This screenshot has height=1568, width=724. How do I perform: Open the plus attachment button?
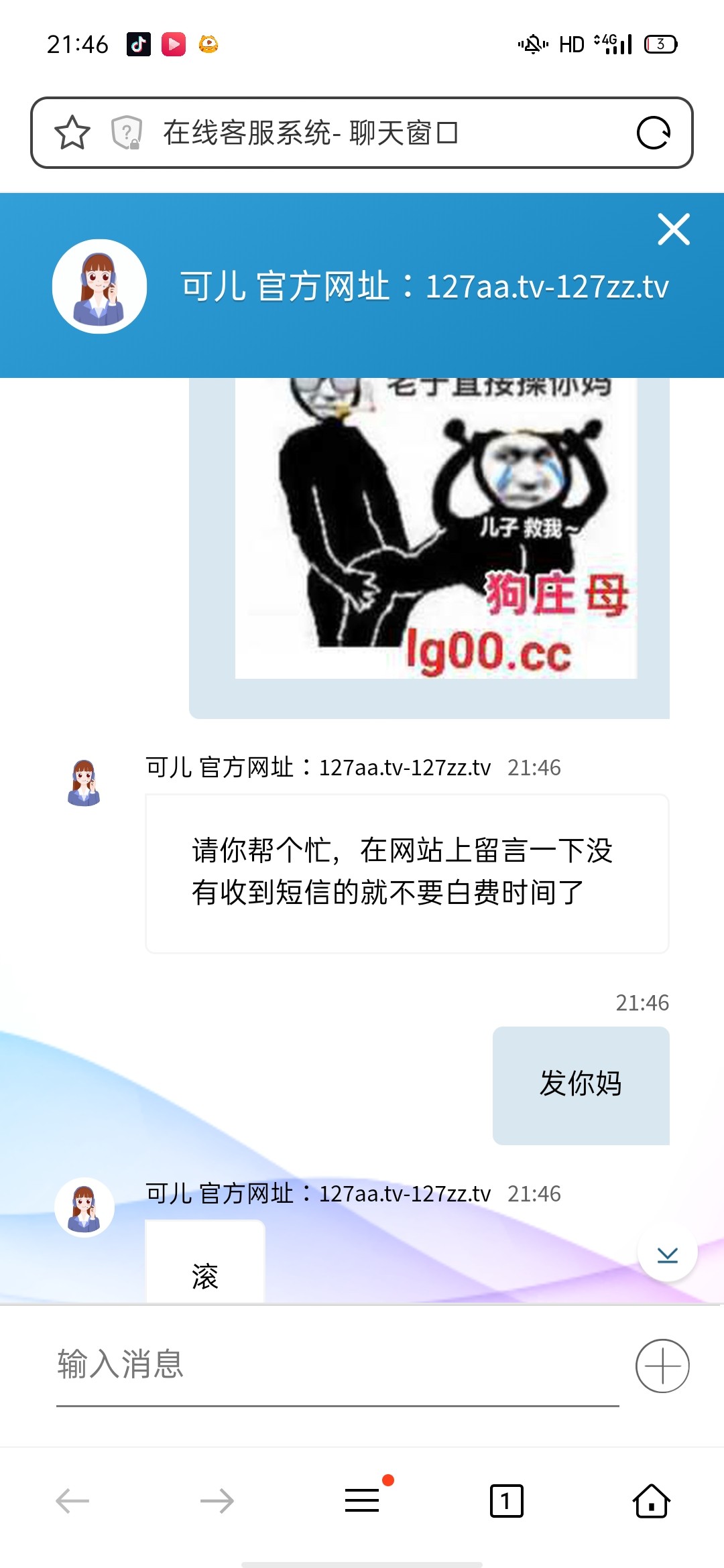[x=662, y=1366]
